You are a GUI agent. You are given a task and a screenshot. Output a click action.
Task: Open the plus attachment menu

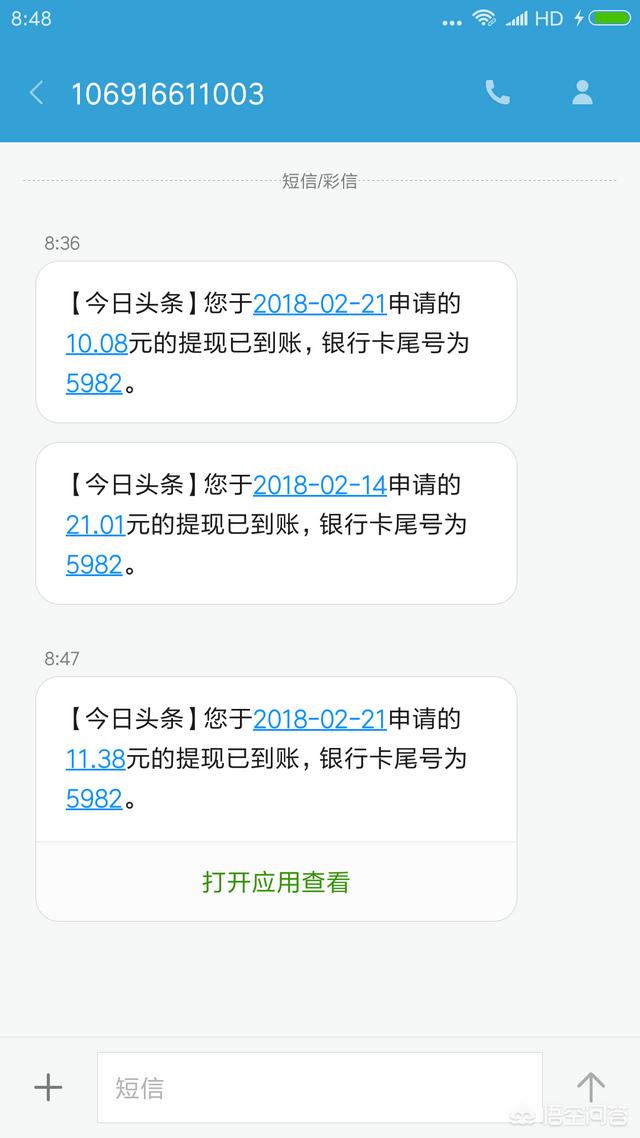pos(48,1087)
